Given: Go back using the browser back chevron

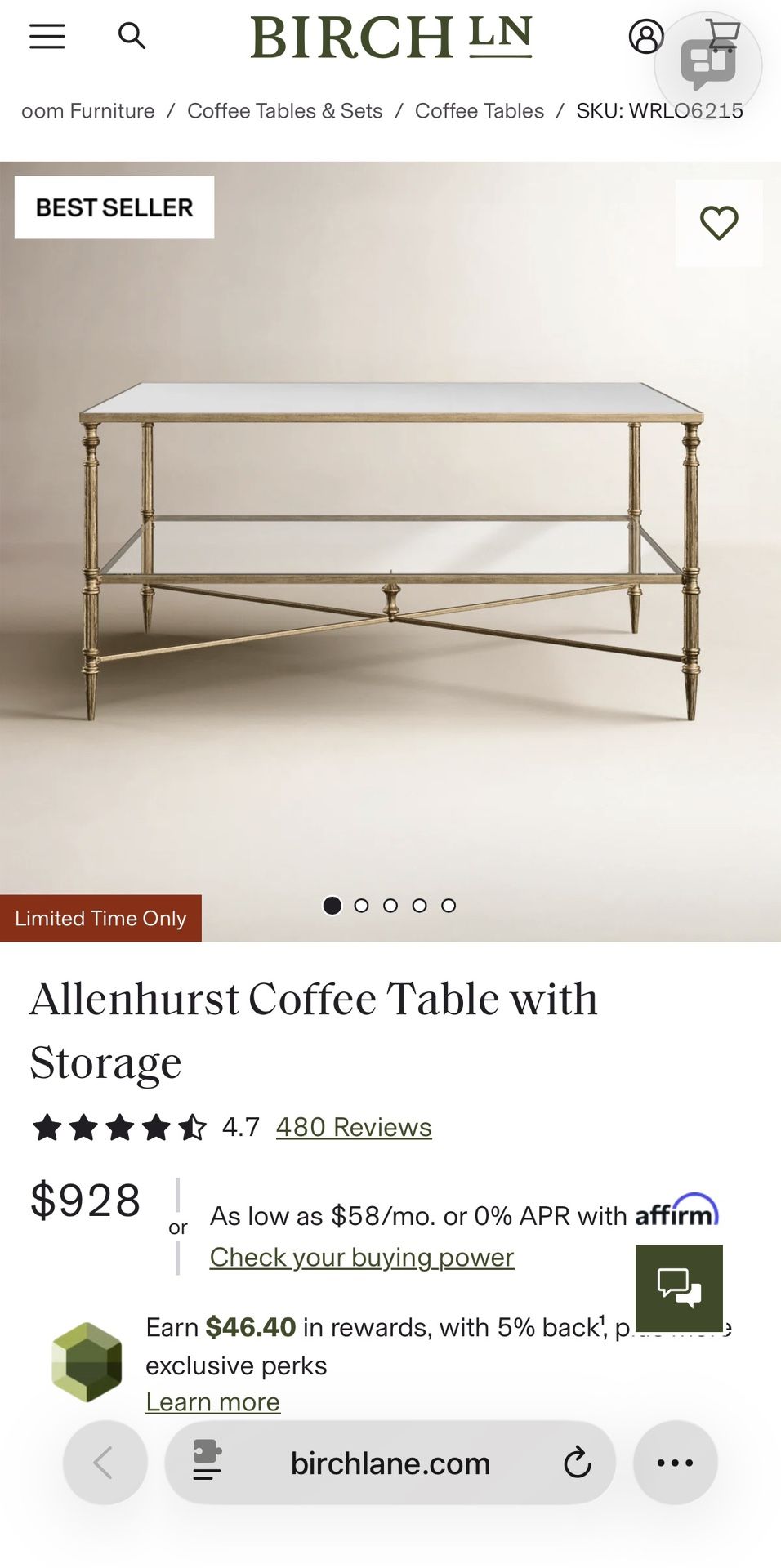Looking at the screenshot, I should pos(105,1463).
